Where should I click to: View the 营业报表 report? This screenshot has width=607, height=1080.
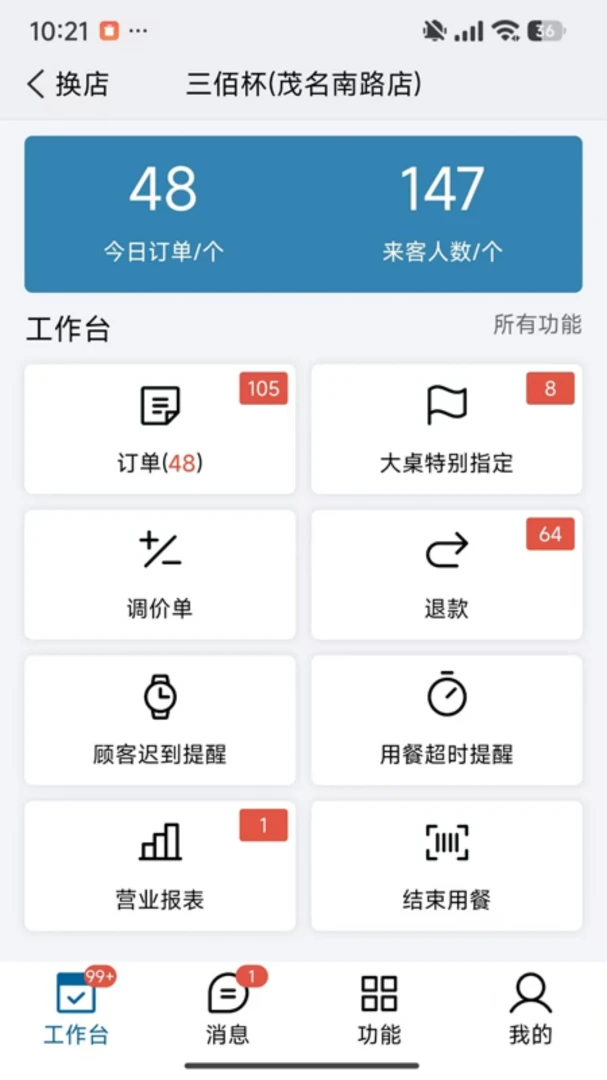tap(160, 866)
